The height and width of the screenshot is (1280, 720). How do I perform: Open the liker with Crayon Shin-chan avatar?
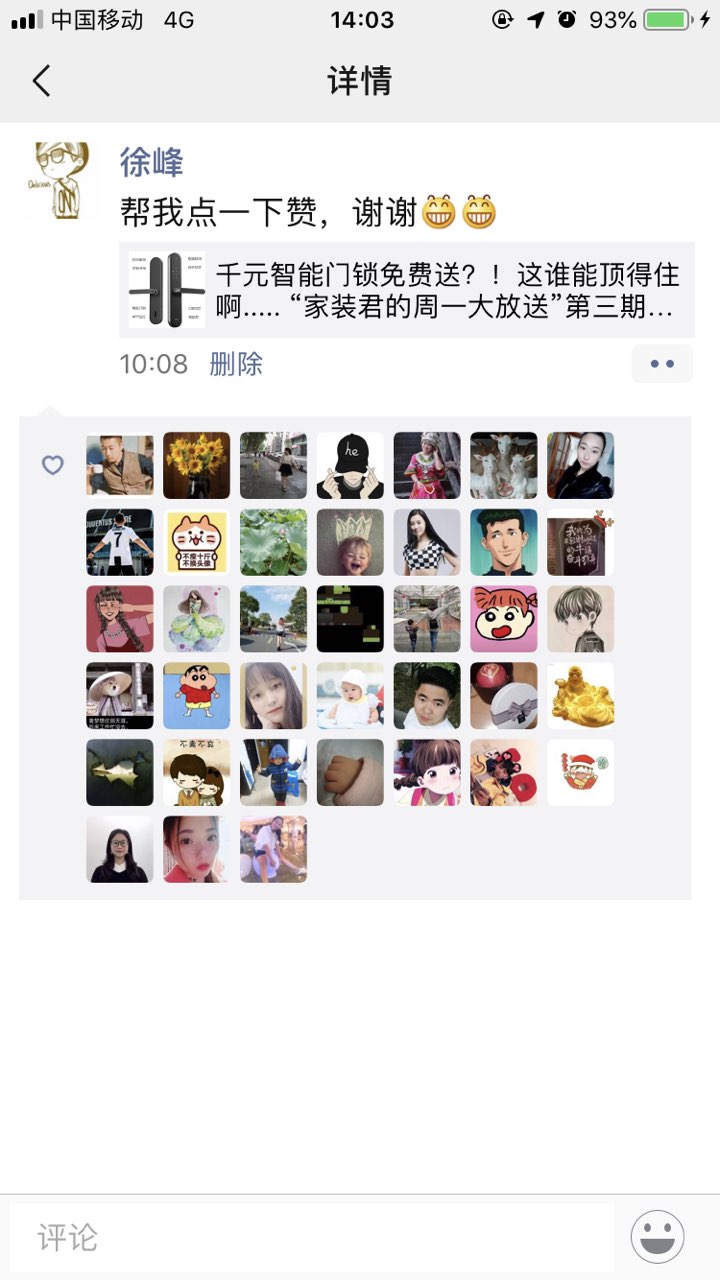coord(197,695)
